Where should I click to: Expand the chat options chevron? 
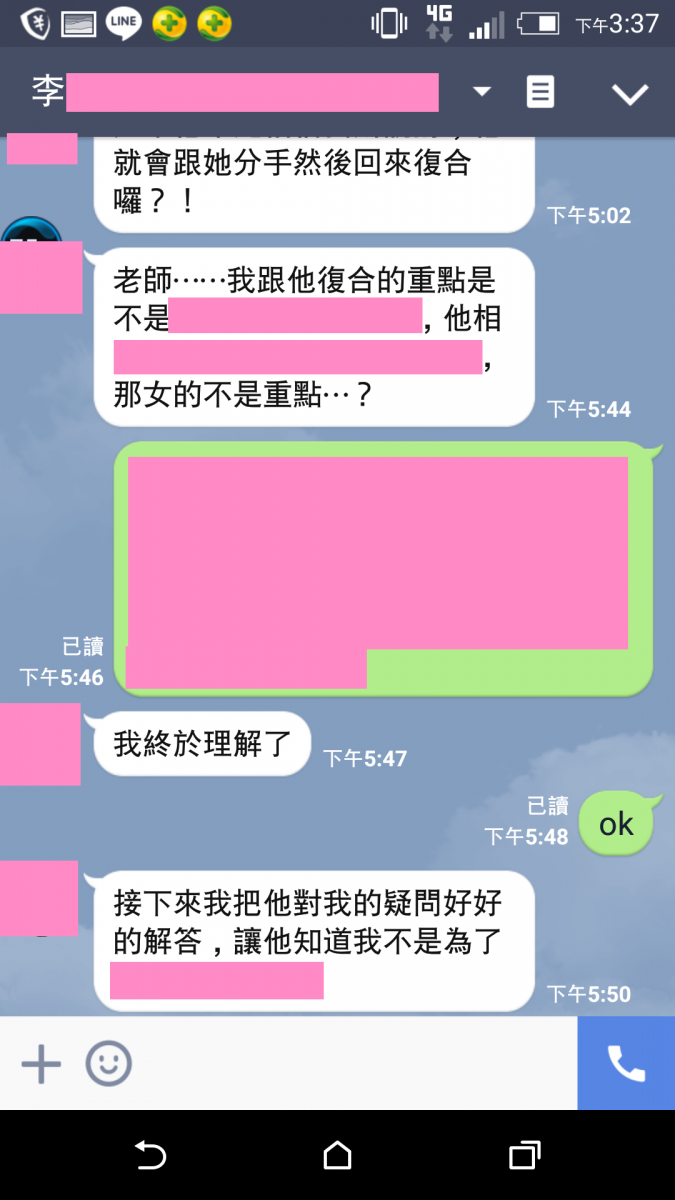click(x=630, y=94)
